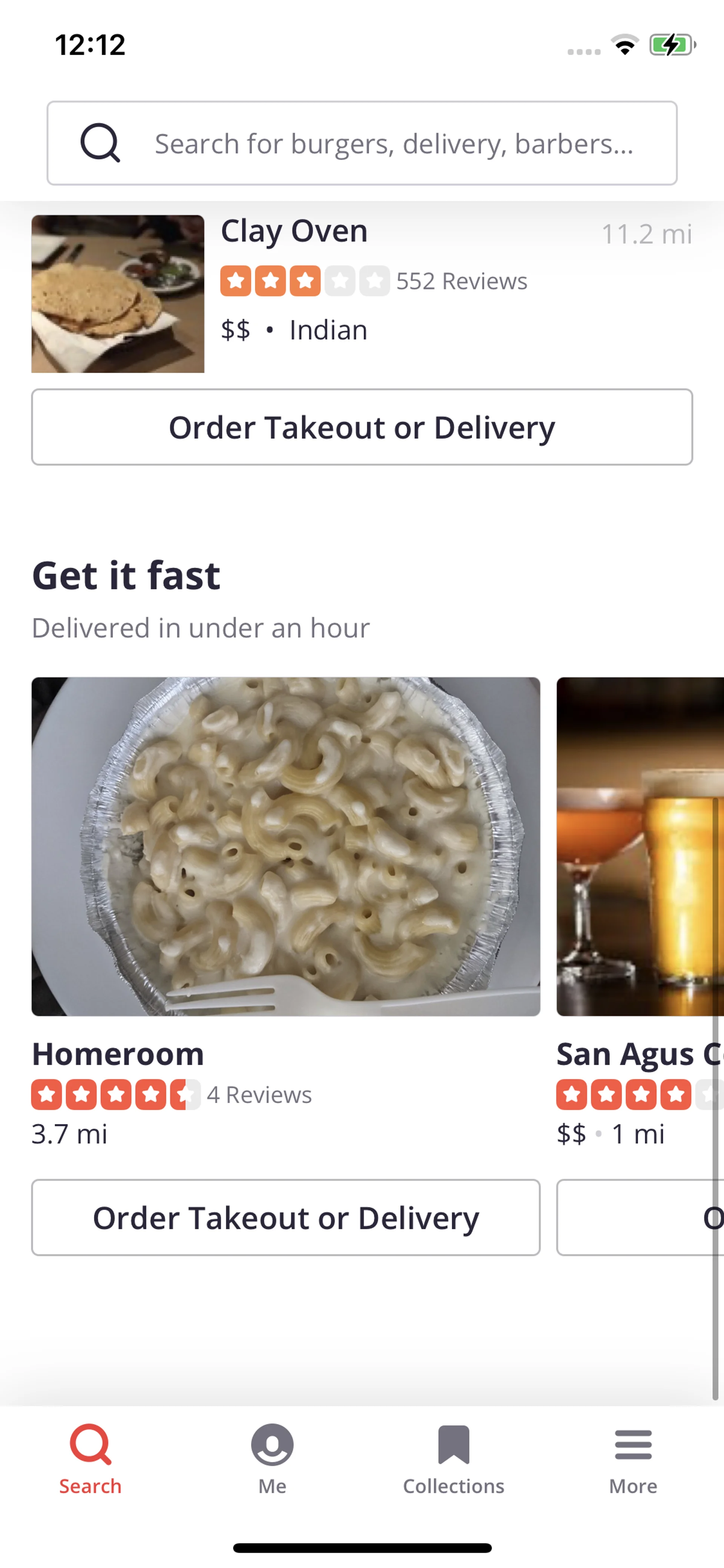Open the Clay Oven restaurant listing
724x1568 pixels.
(294, 231)
